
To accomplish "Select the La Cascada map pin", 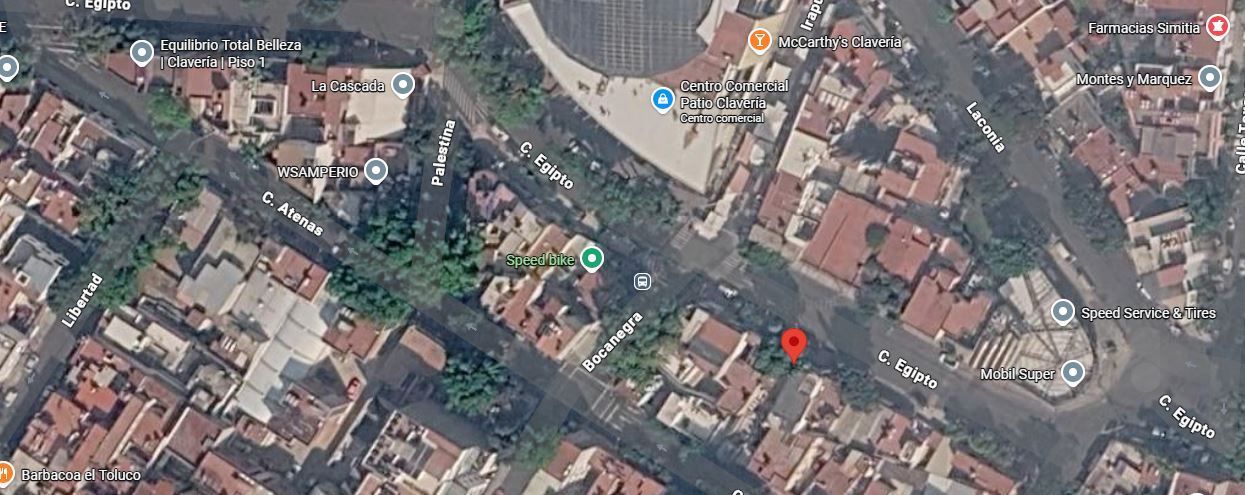I will [403, 85].
